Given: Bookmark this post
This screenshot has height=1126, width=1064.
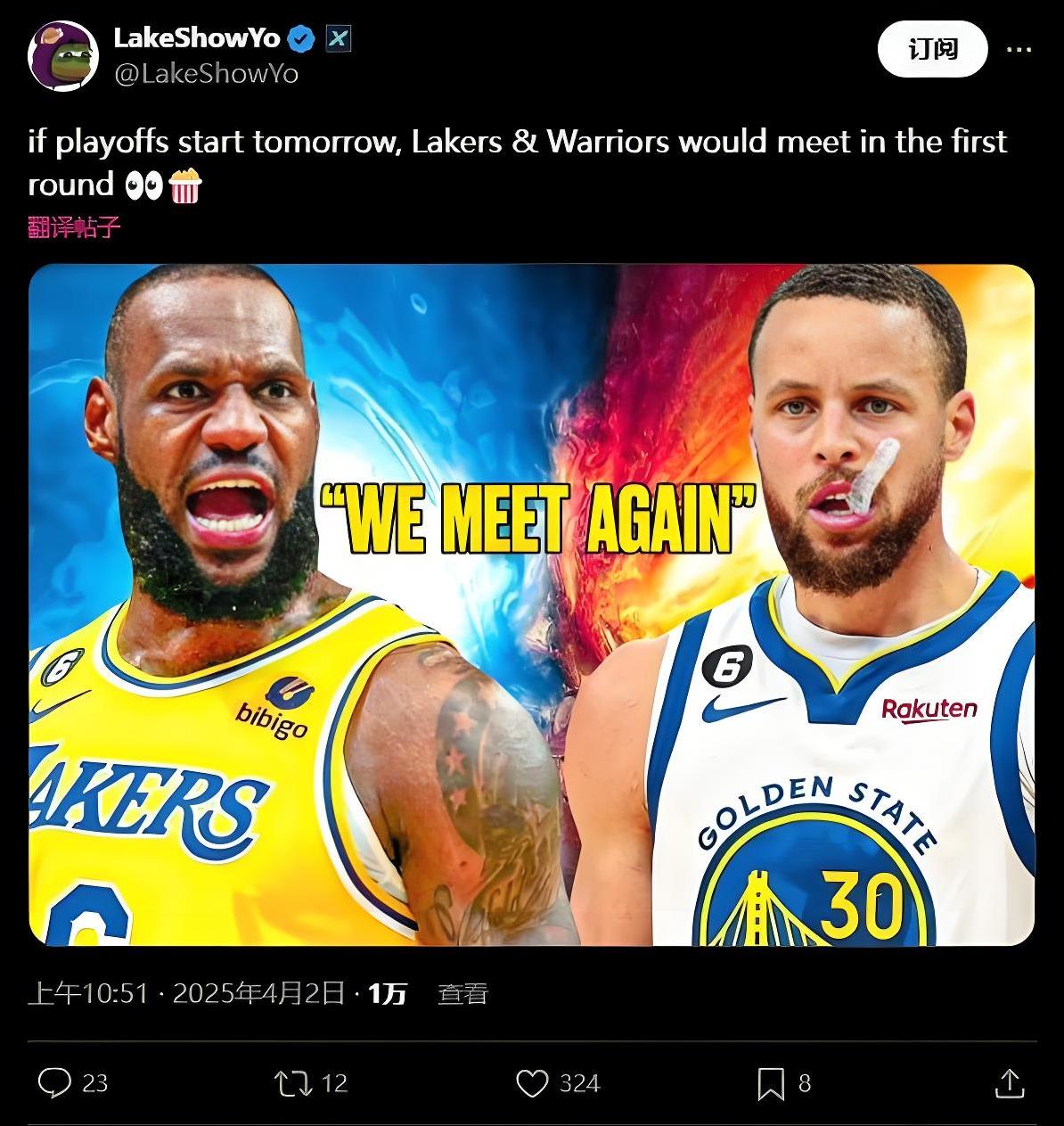Looking at the screenshot, I should pyautogui.click(x=770, y=1083).
